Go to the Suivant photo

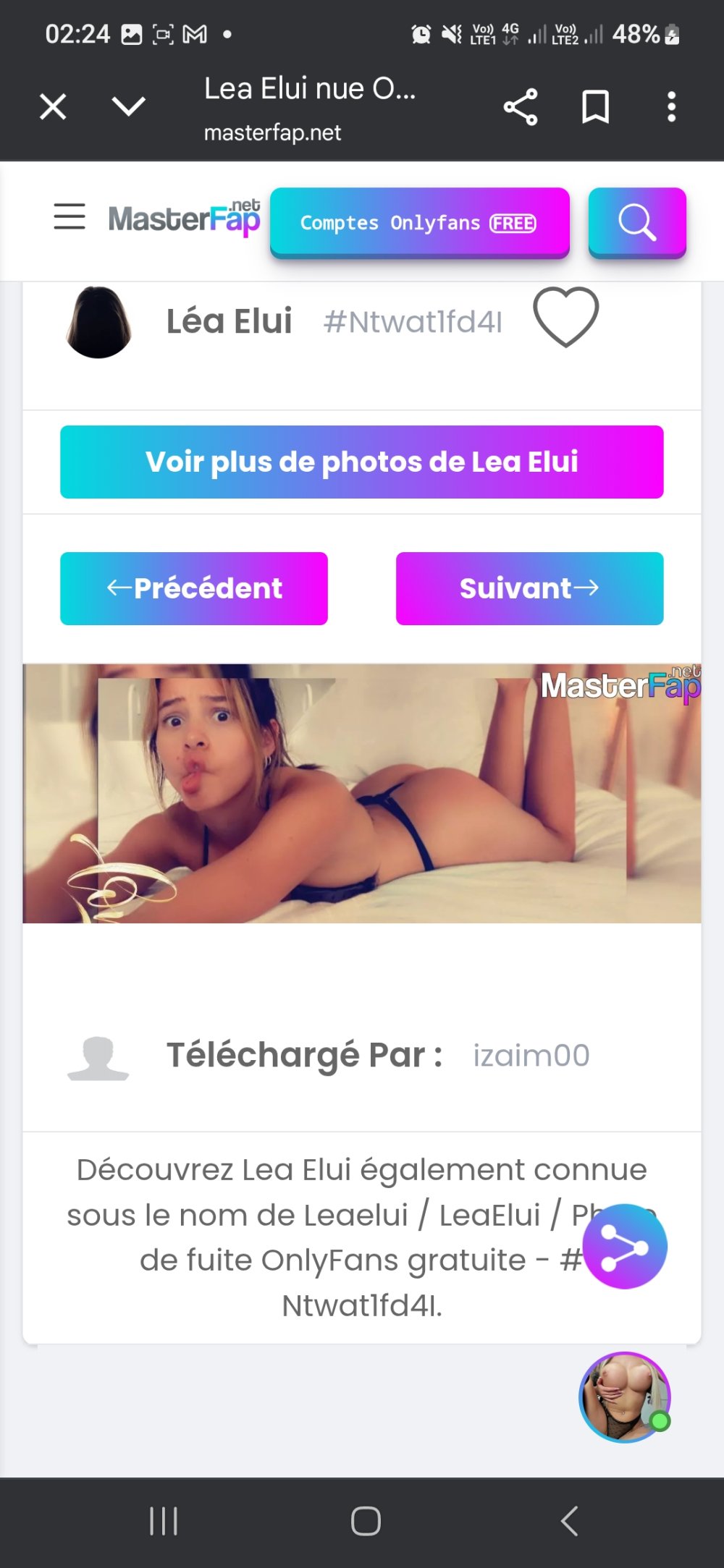click(529, 588)
